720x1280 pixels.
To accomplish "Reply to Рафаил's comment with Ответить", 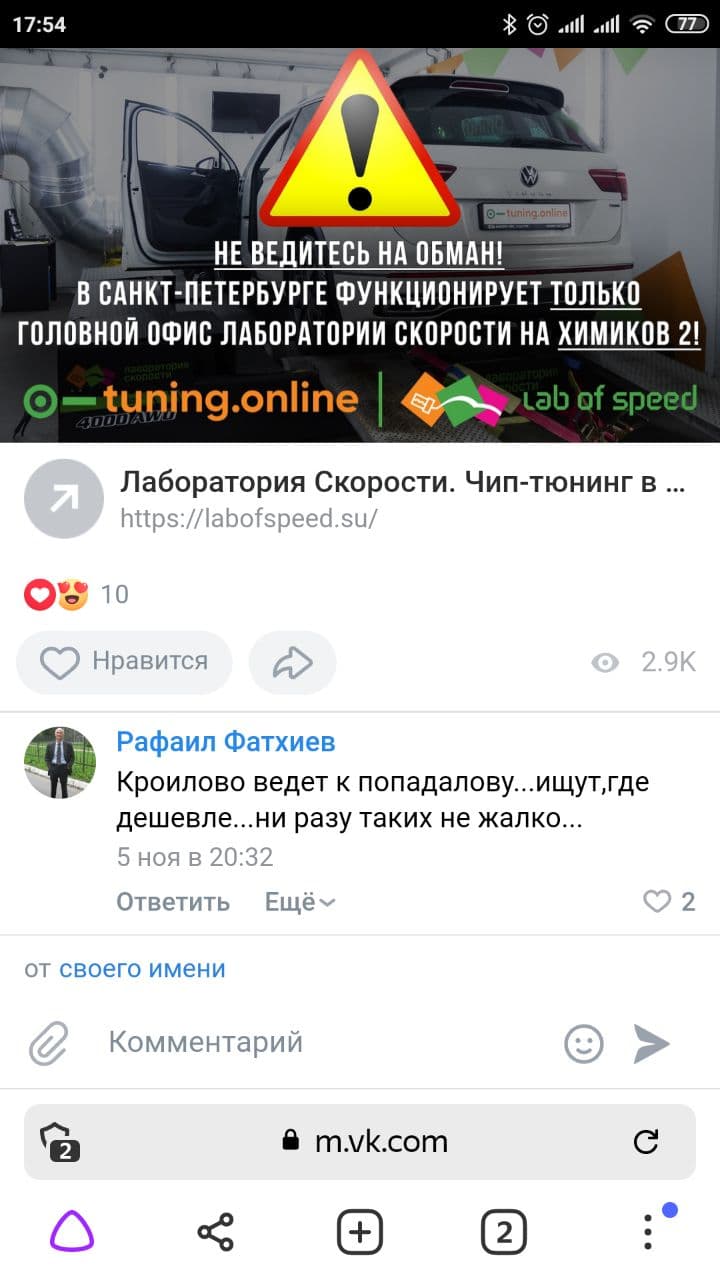I will click(x=173, y=902).
